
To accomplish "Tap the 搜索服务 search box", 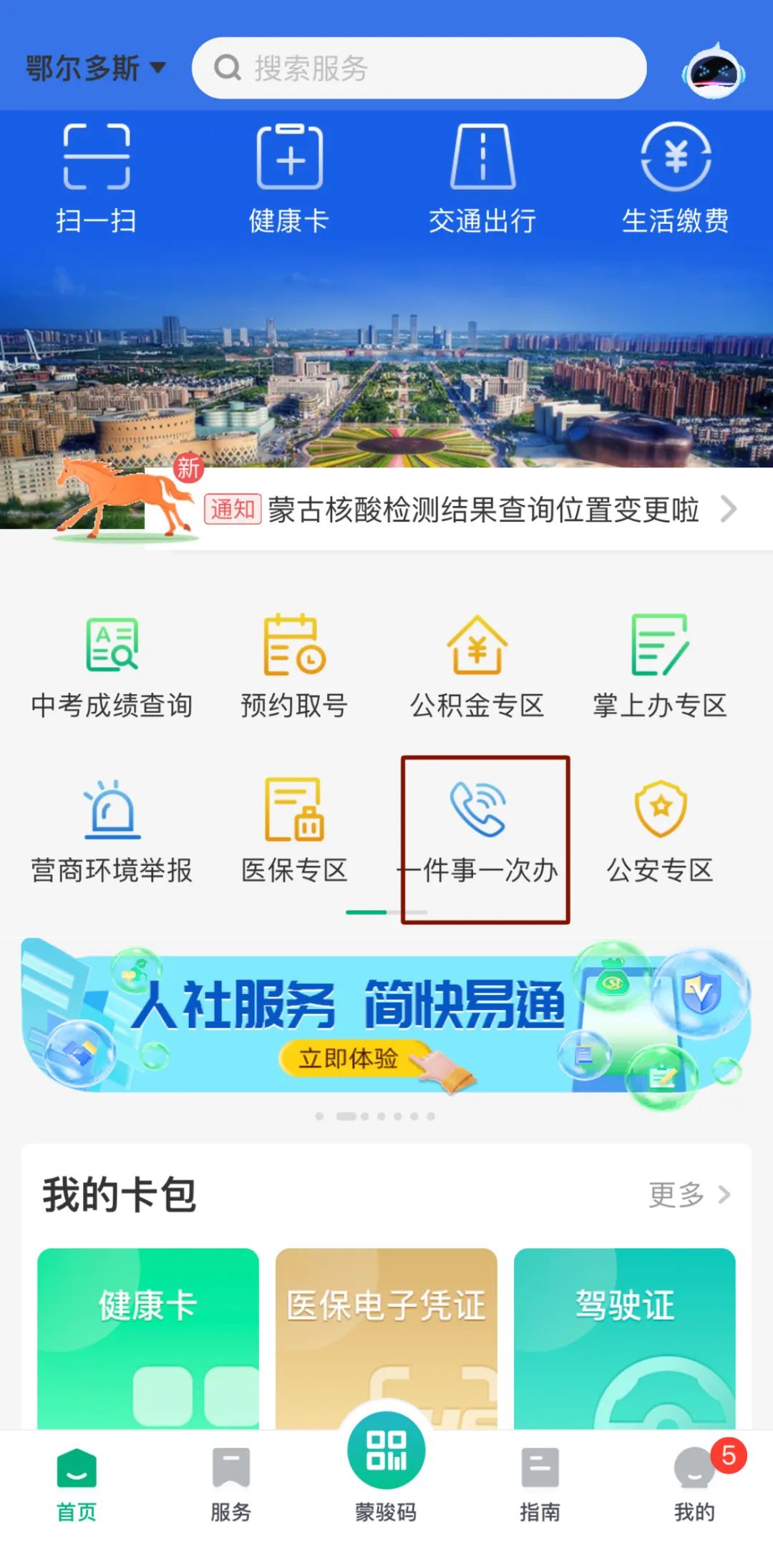I will coord(419,69).
